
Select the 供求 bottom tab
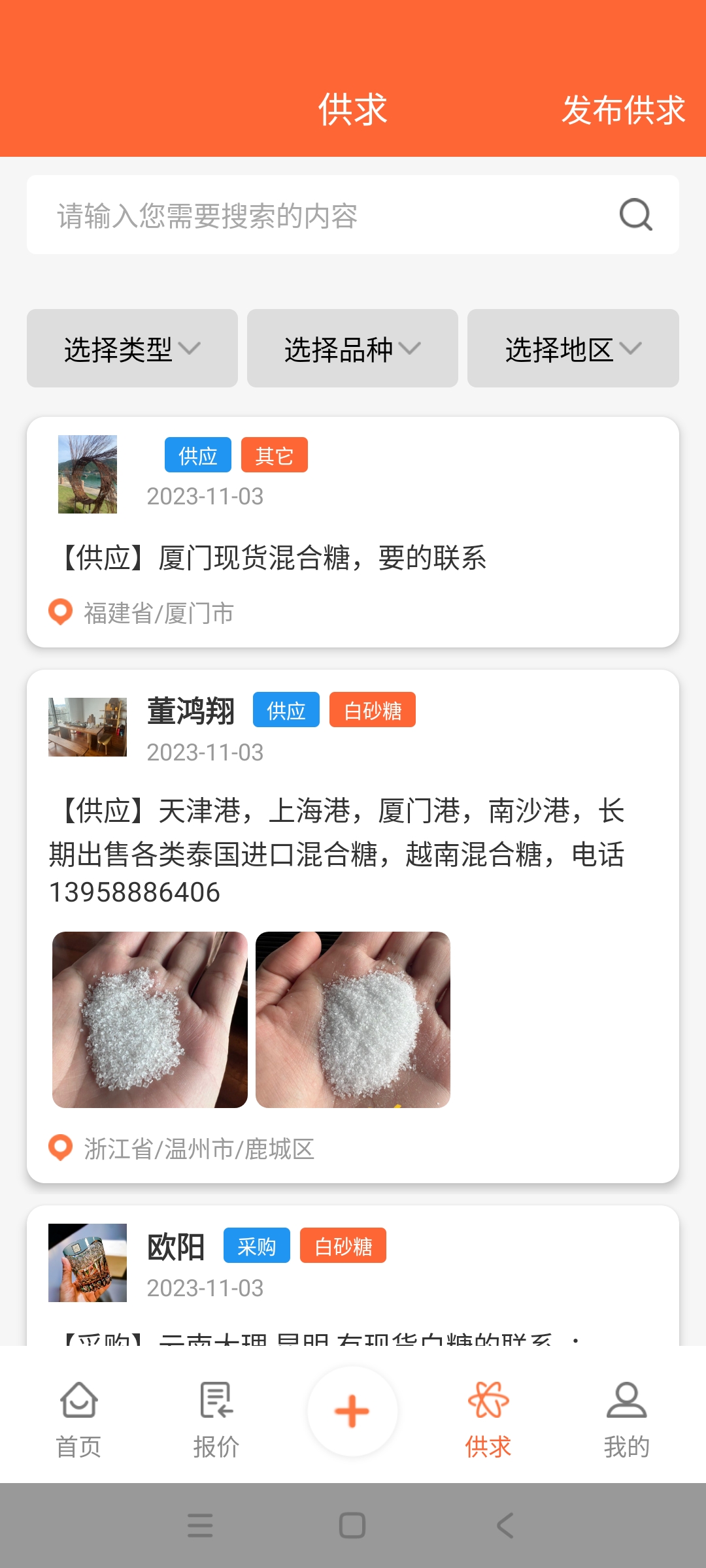[x=488, y=1419]
